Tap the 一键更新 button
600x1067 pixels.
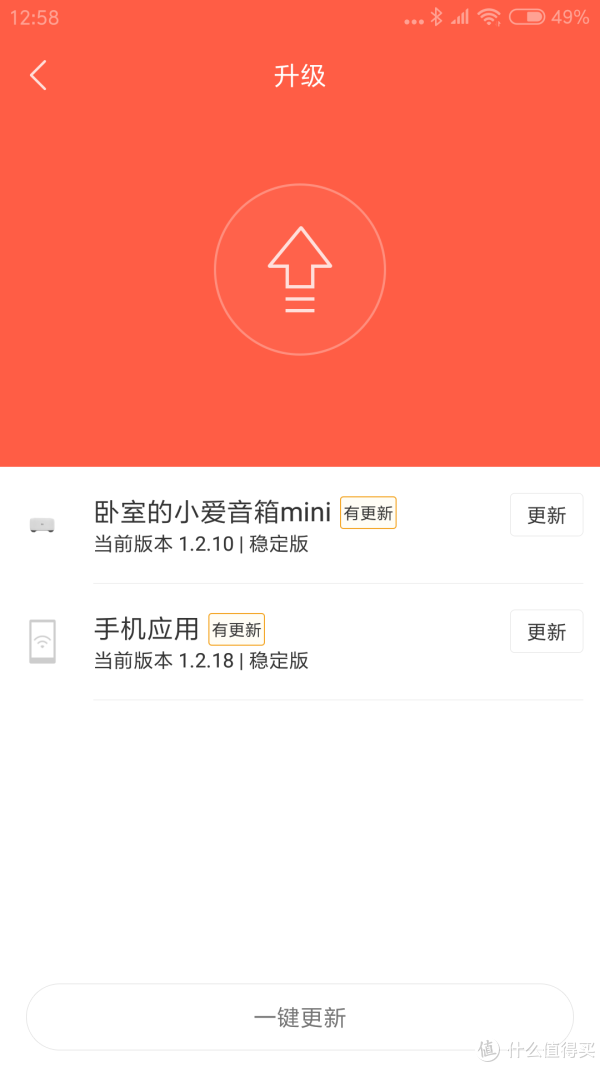tap(300, 1017)
